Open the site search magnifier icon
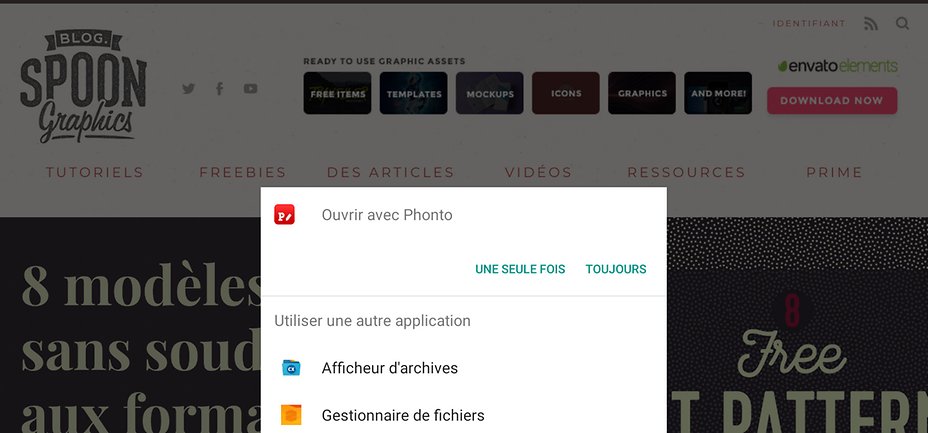The height and width of the screenshot is (433, 928). 903,23
